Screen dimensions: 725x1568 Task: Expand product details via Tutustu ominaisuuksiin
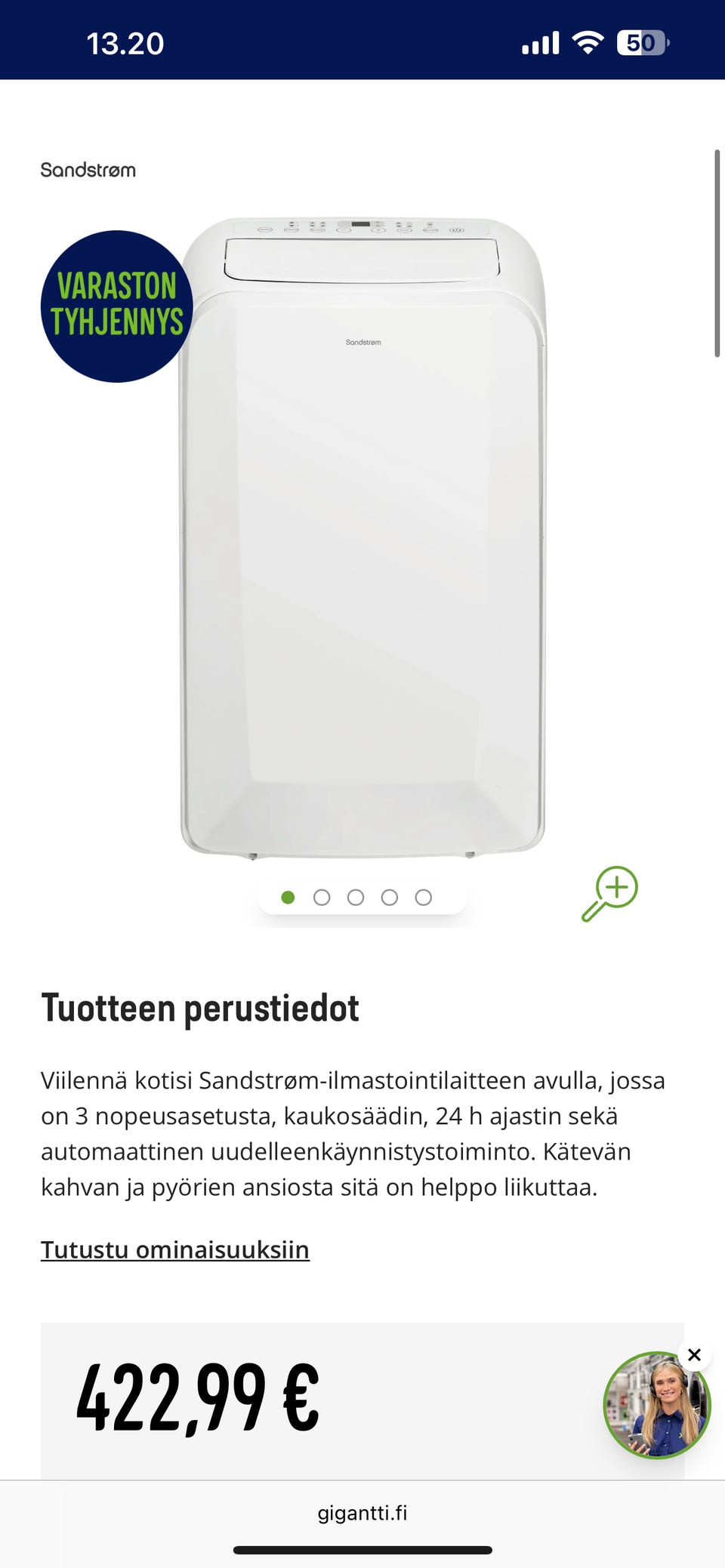(x=176, y=1249)
